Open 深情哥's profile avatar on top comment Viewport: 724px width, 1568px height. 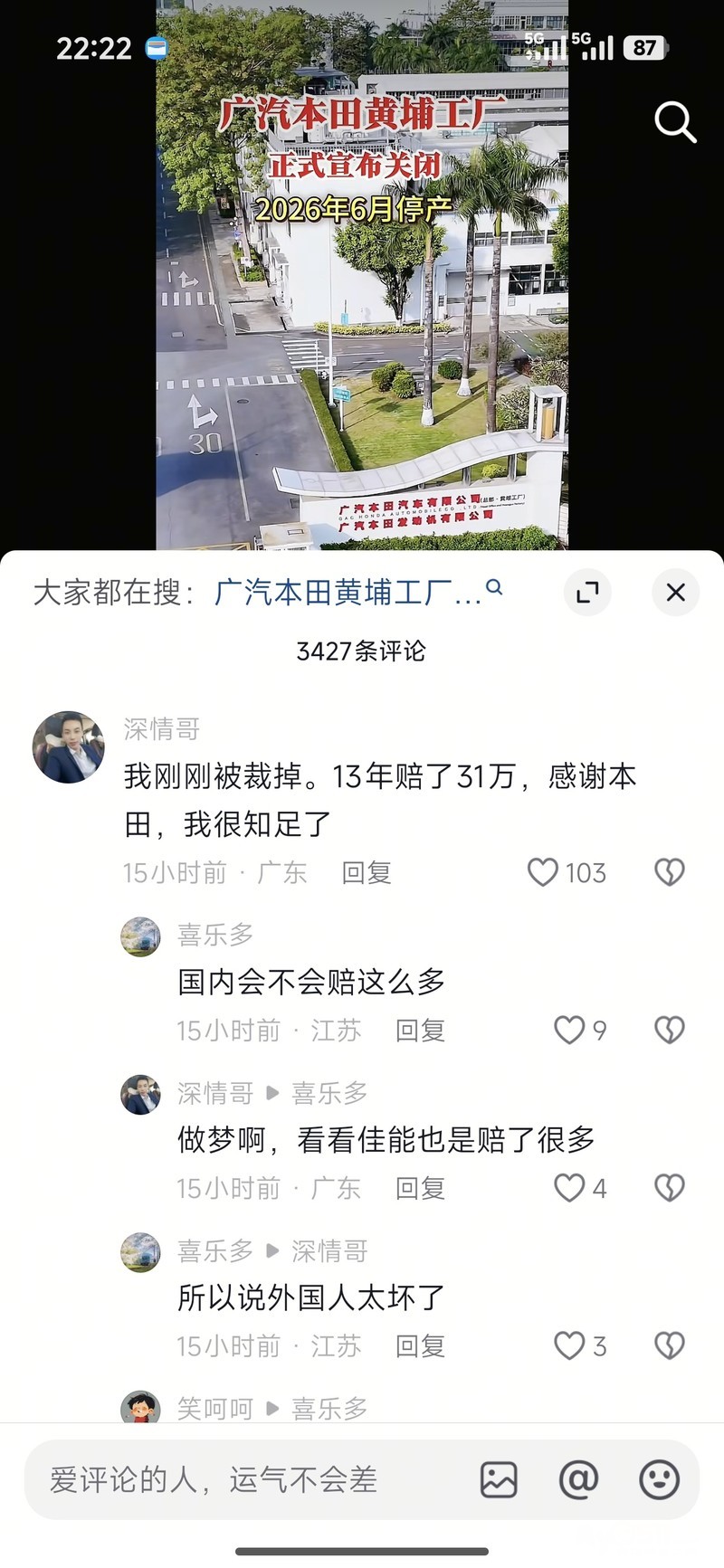69,746
